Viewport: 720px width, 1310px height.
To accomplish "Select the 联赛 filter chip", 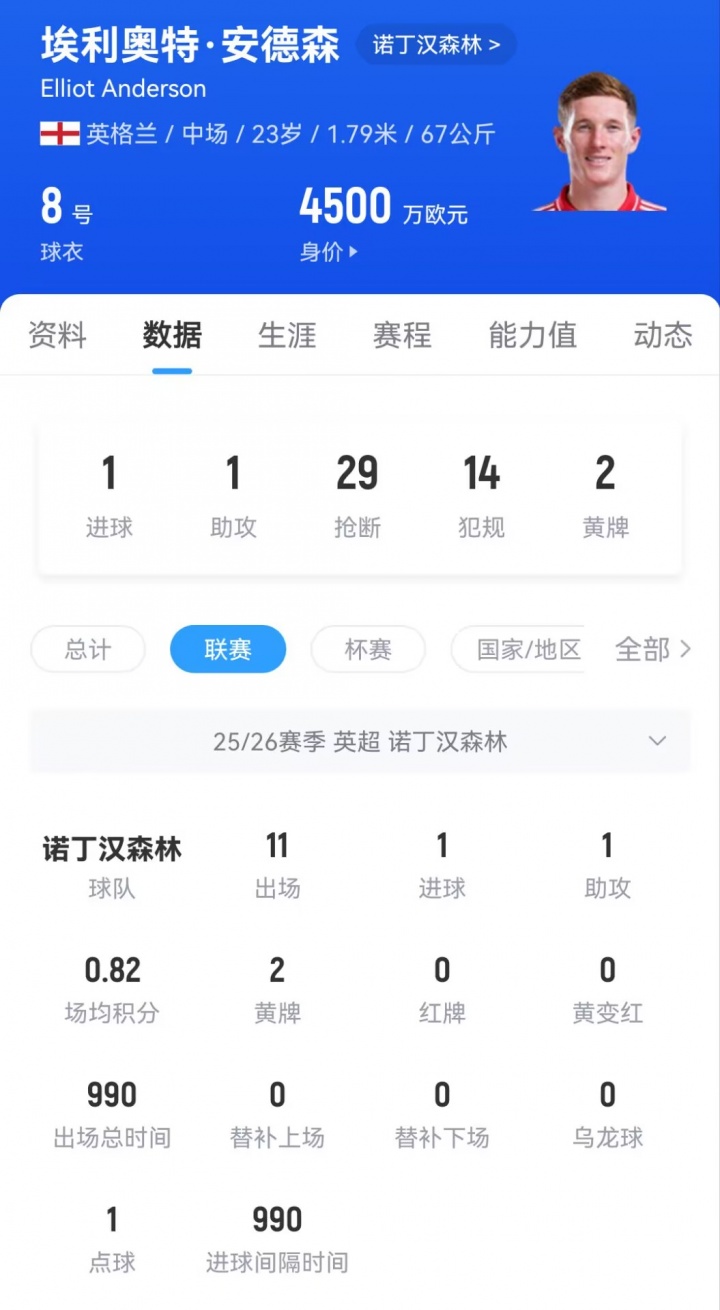I will [228, 649].
